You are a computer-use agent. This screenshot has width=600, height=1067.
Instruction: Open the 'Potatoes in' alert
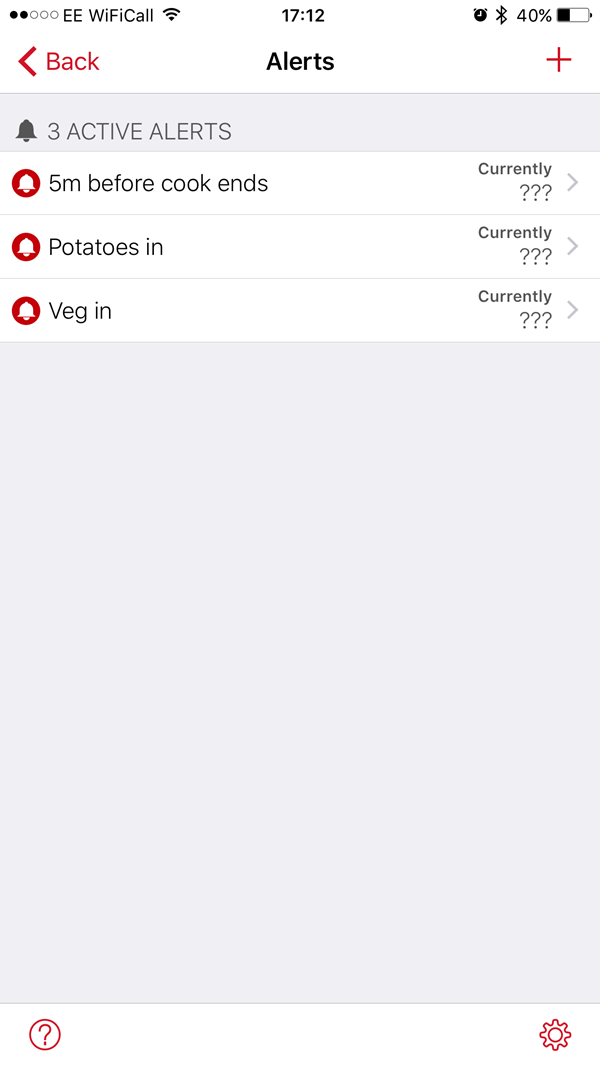pos(300,247)
